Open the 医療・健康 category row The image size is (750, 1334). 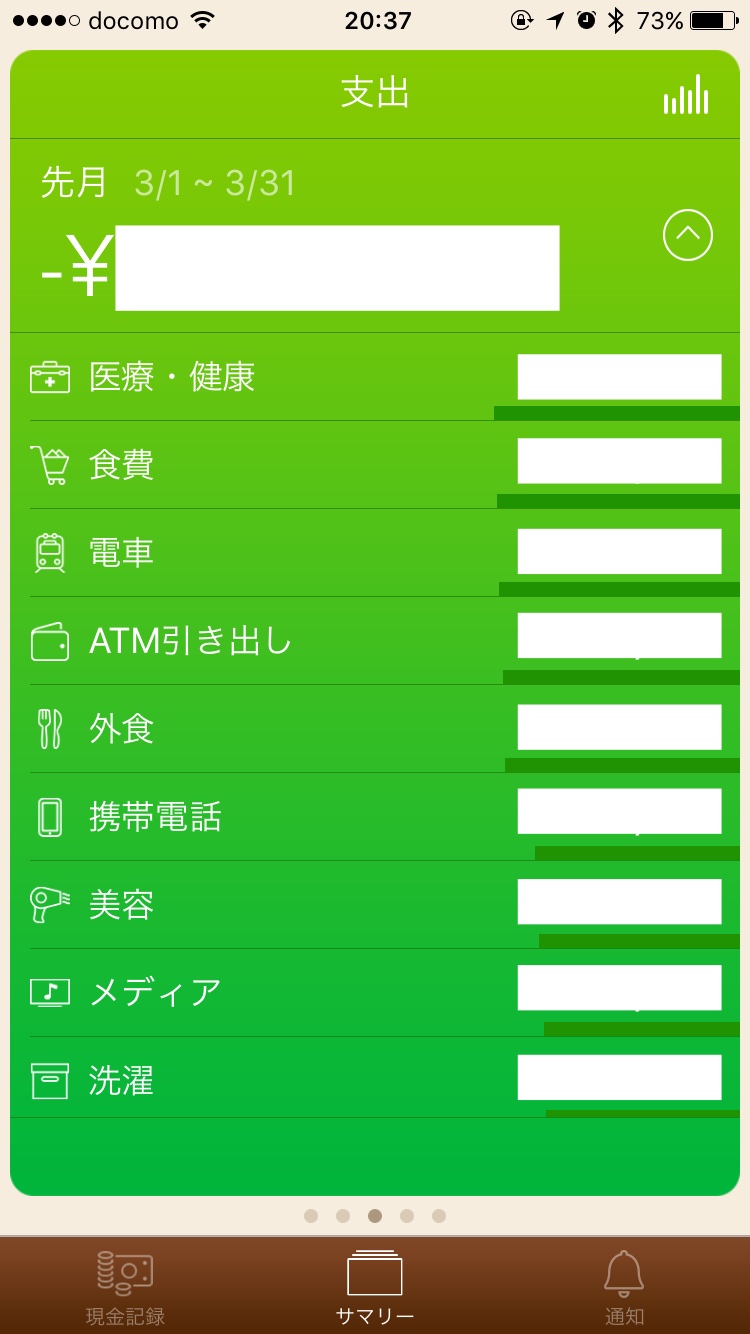coord(375,377)
